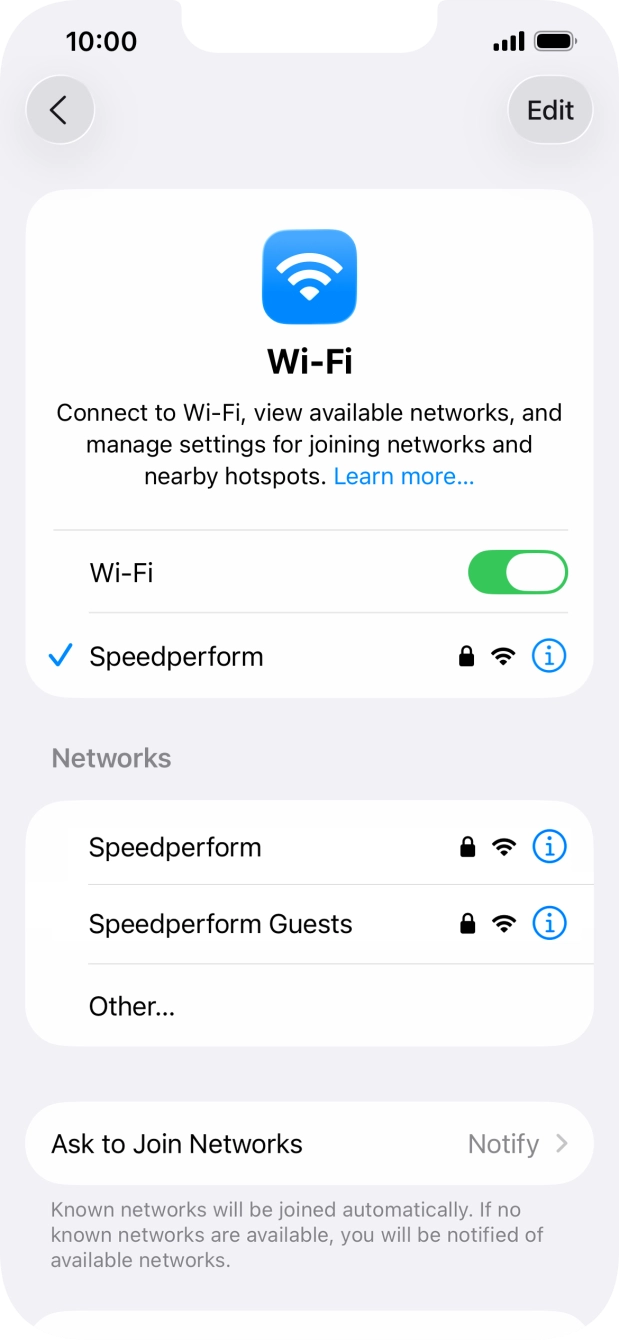View the connected Speedperform network row
The height and width of the screenshot is (1340, 619).
(310, 656)
